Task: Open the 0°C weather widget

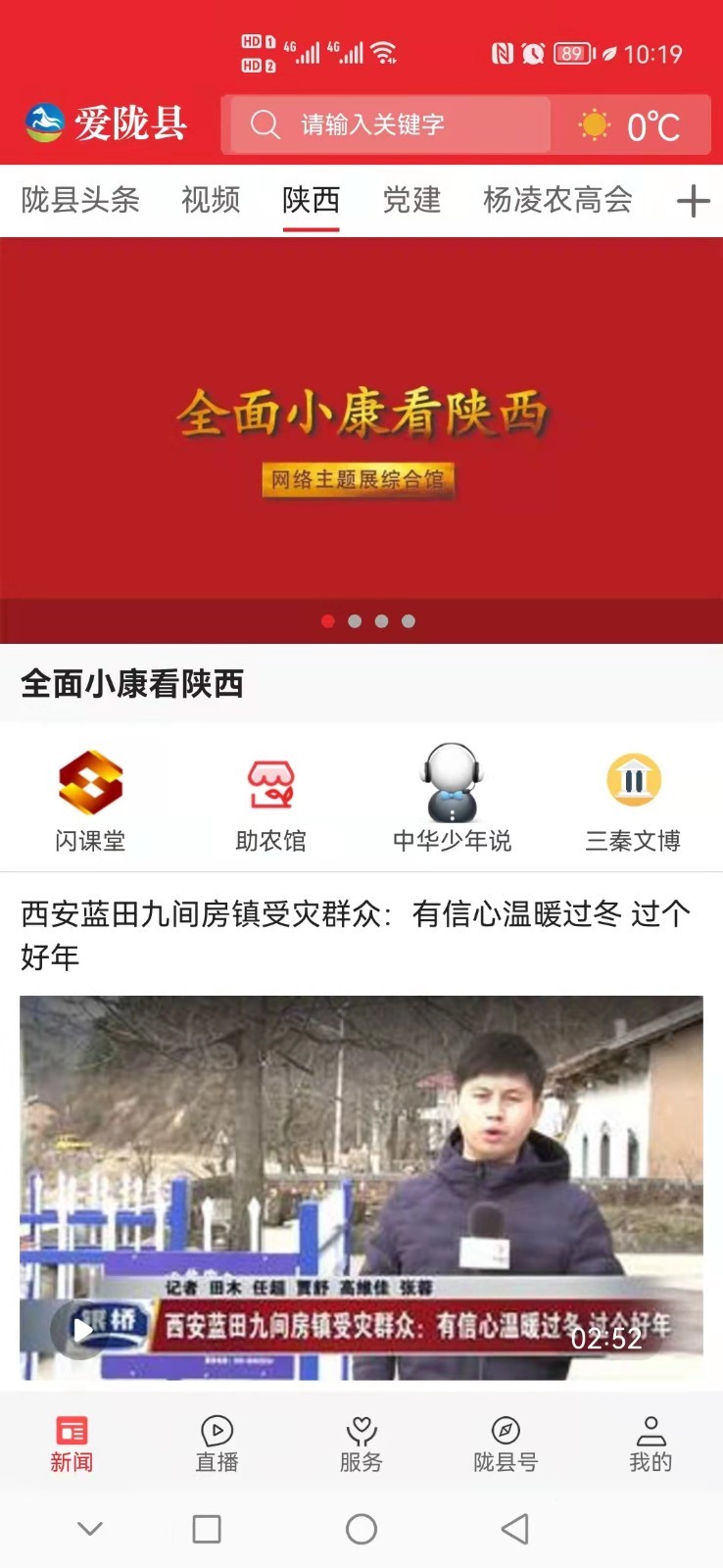Action: (x=630, y=125)
